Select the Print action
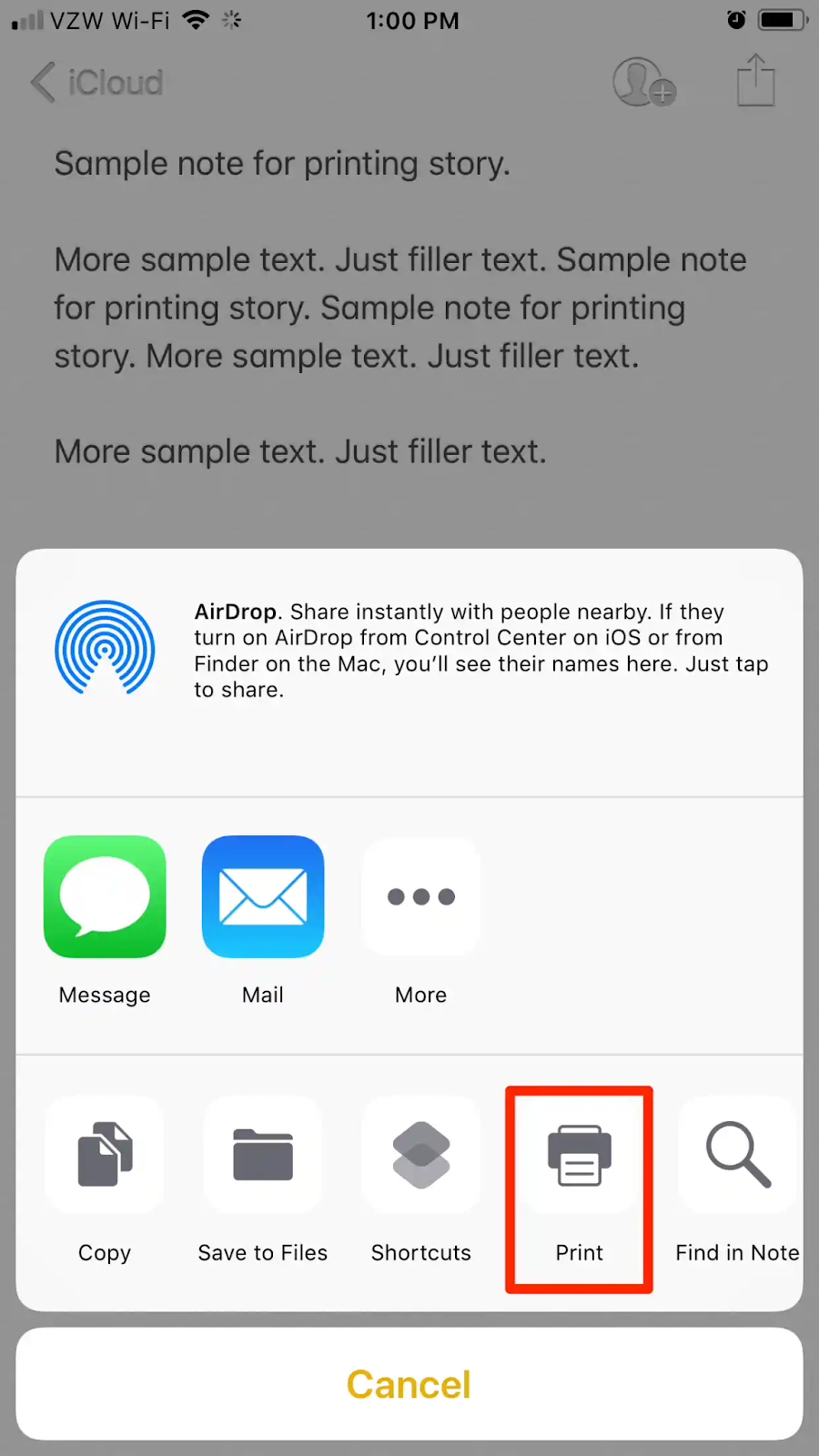819x1456 pixels. pyautogui.click(x=579, y=1157)
